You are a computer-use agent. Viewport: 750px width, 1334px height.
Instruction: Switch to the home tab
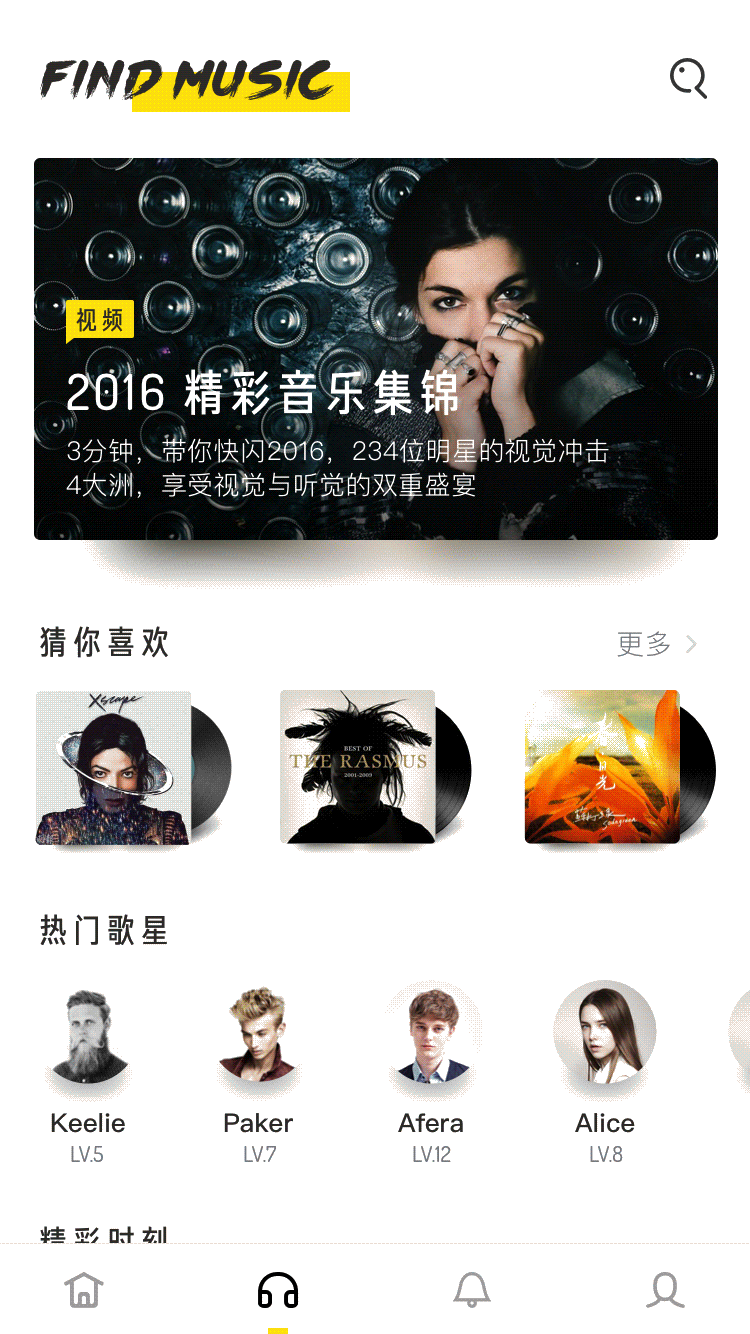(x=84, y=1290)
